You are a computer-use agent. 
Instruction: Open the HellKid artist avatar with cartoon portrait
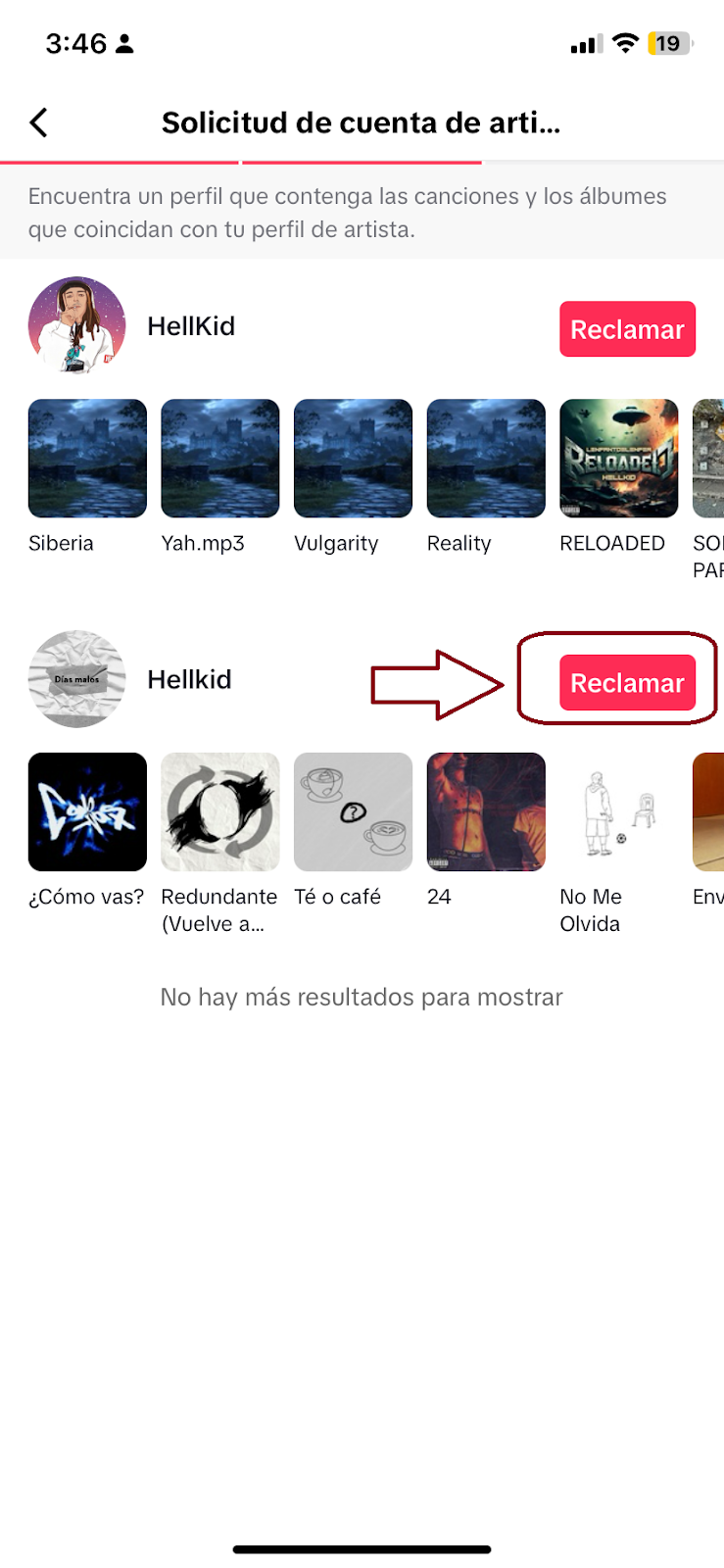77,325
